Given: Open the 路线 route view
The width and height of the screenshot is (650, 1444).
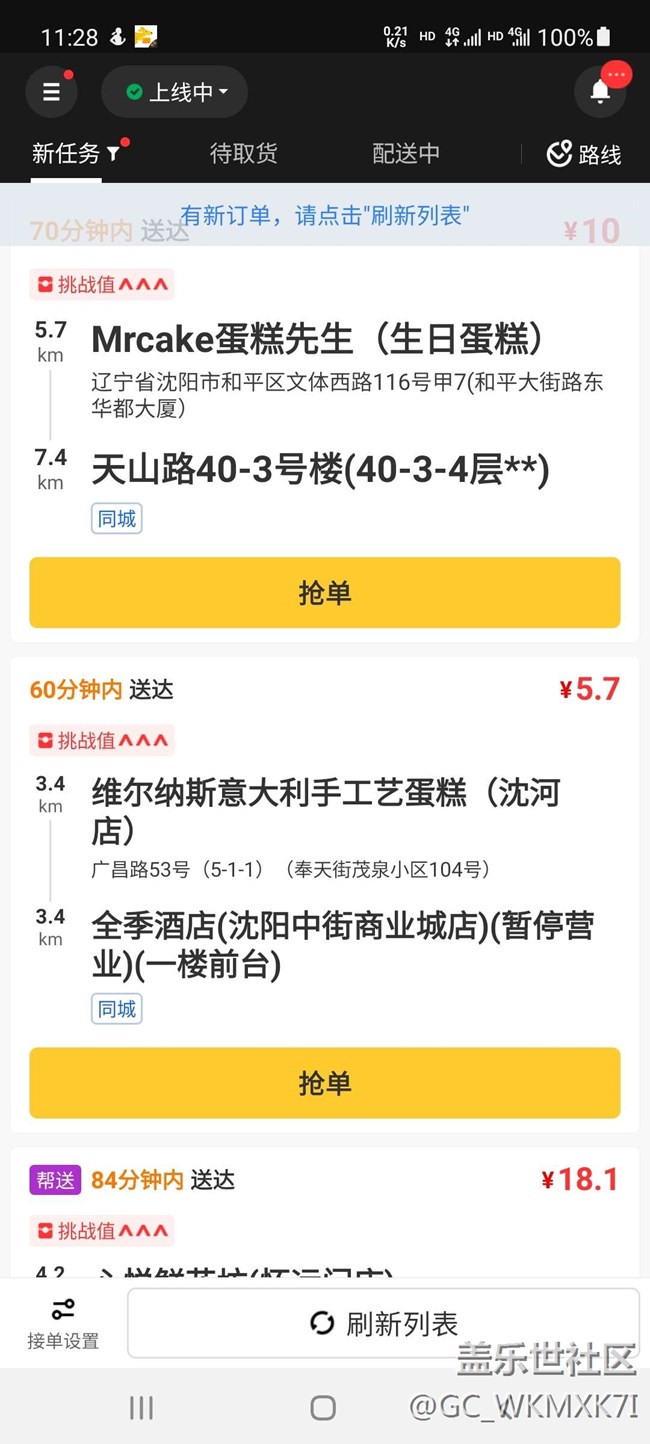Looking at the screenshot, I should click(585, 154).
